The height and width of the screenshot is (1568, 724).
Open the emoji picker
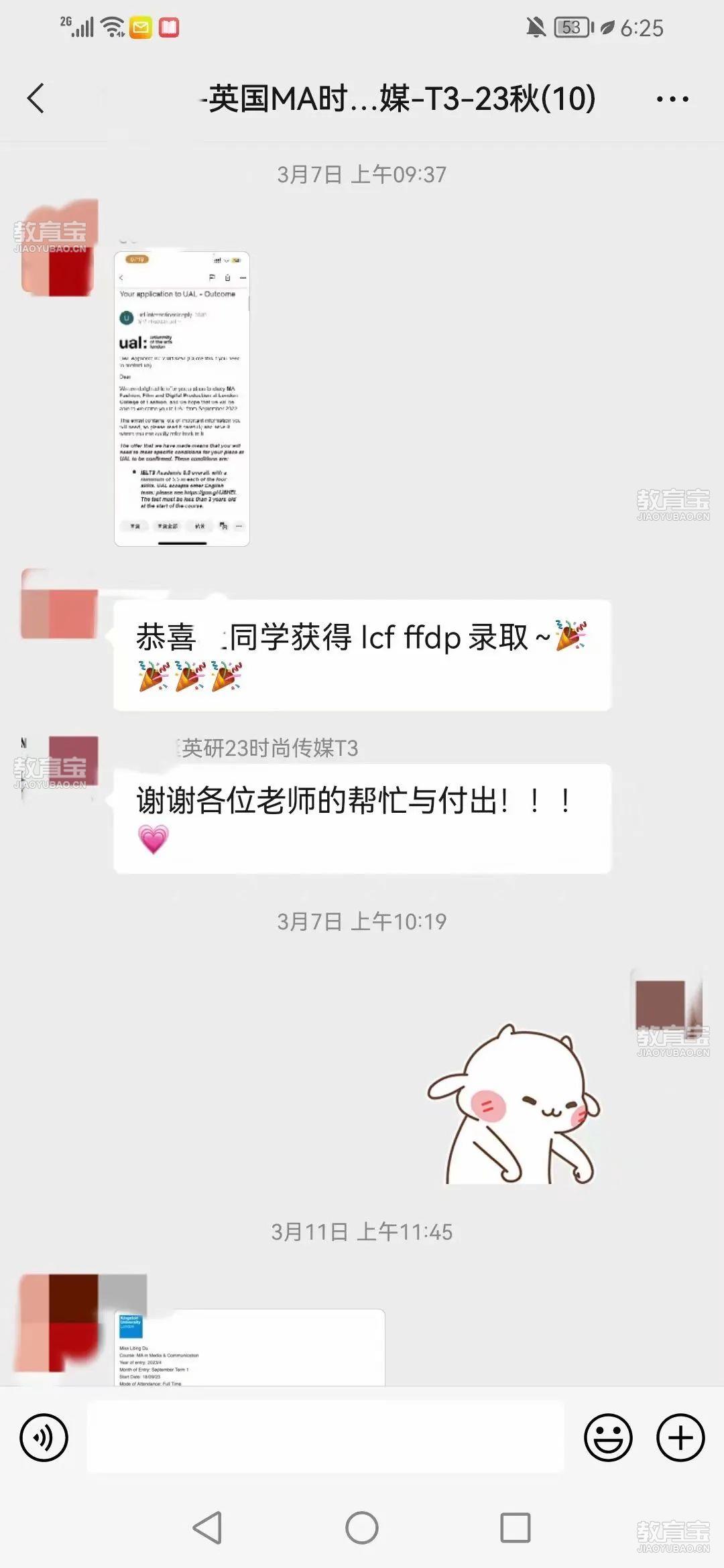pyautogui.click(x=608, y=1437)
